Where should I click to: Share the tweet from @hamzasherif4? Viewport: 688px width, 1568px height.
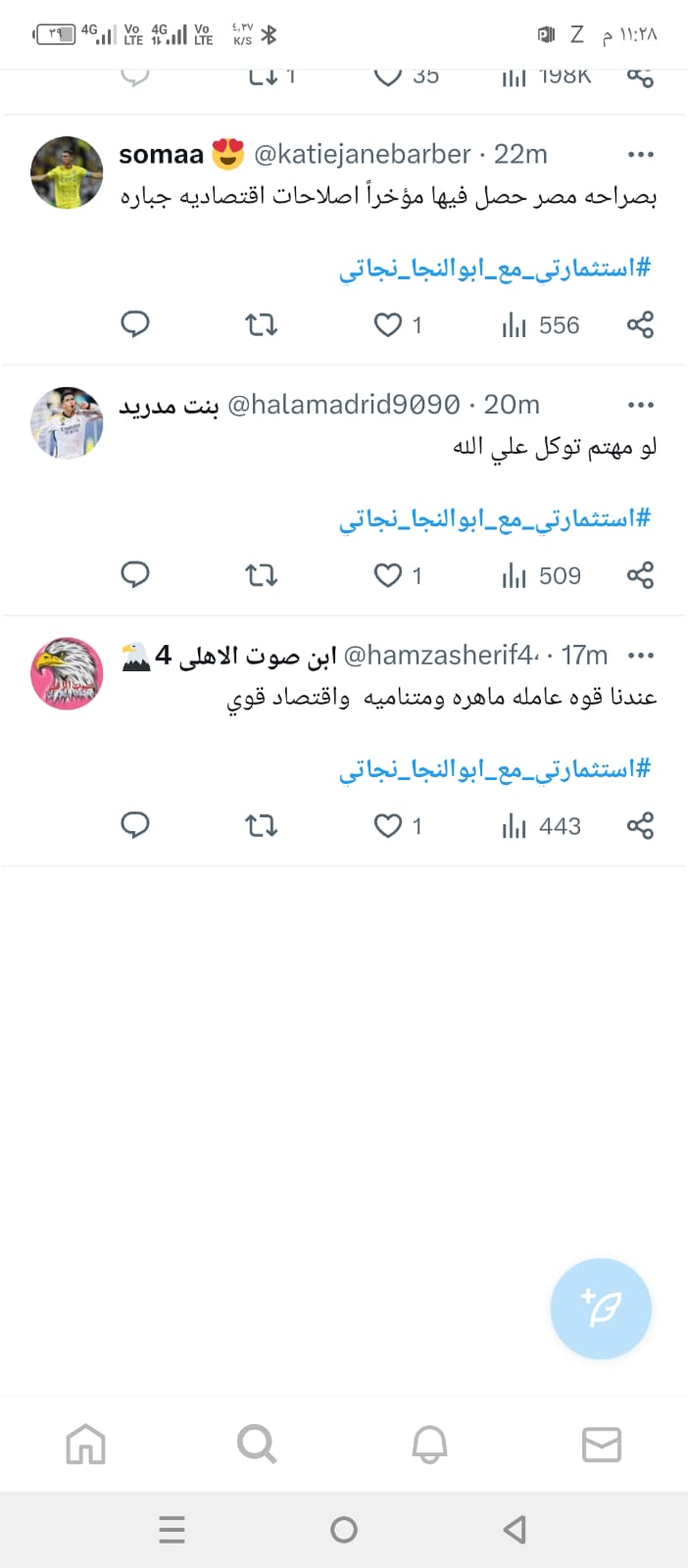click(x=640, y=826)
